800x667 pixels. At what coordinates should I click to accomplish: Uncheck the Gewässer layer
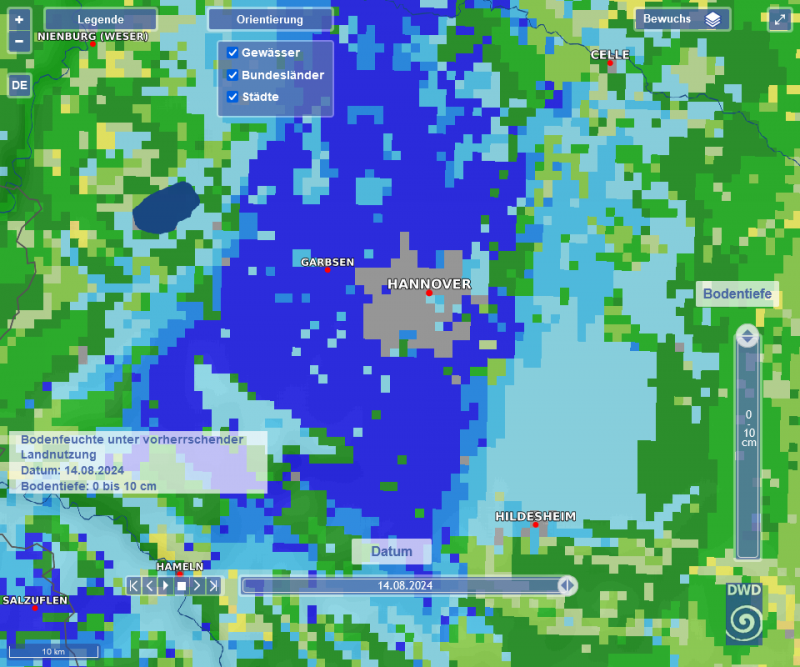click(232, 52)
